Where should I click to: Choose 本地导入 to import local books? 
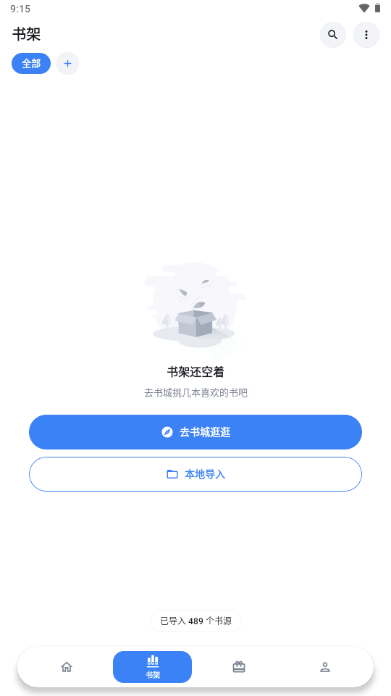point(195,474)
